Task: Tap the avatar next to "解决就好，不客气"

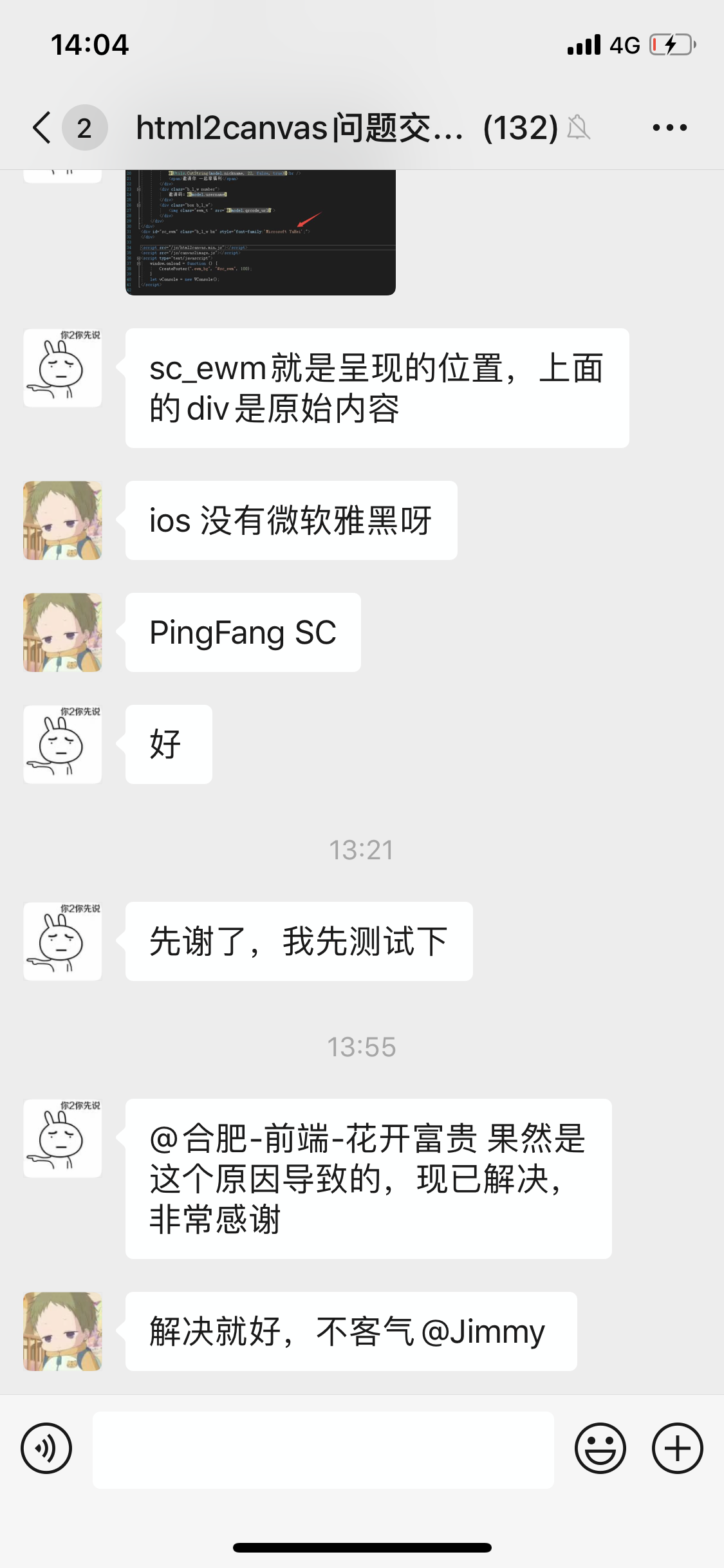Action: pos(62,1331)
